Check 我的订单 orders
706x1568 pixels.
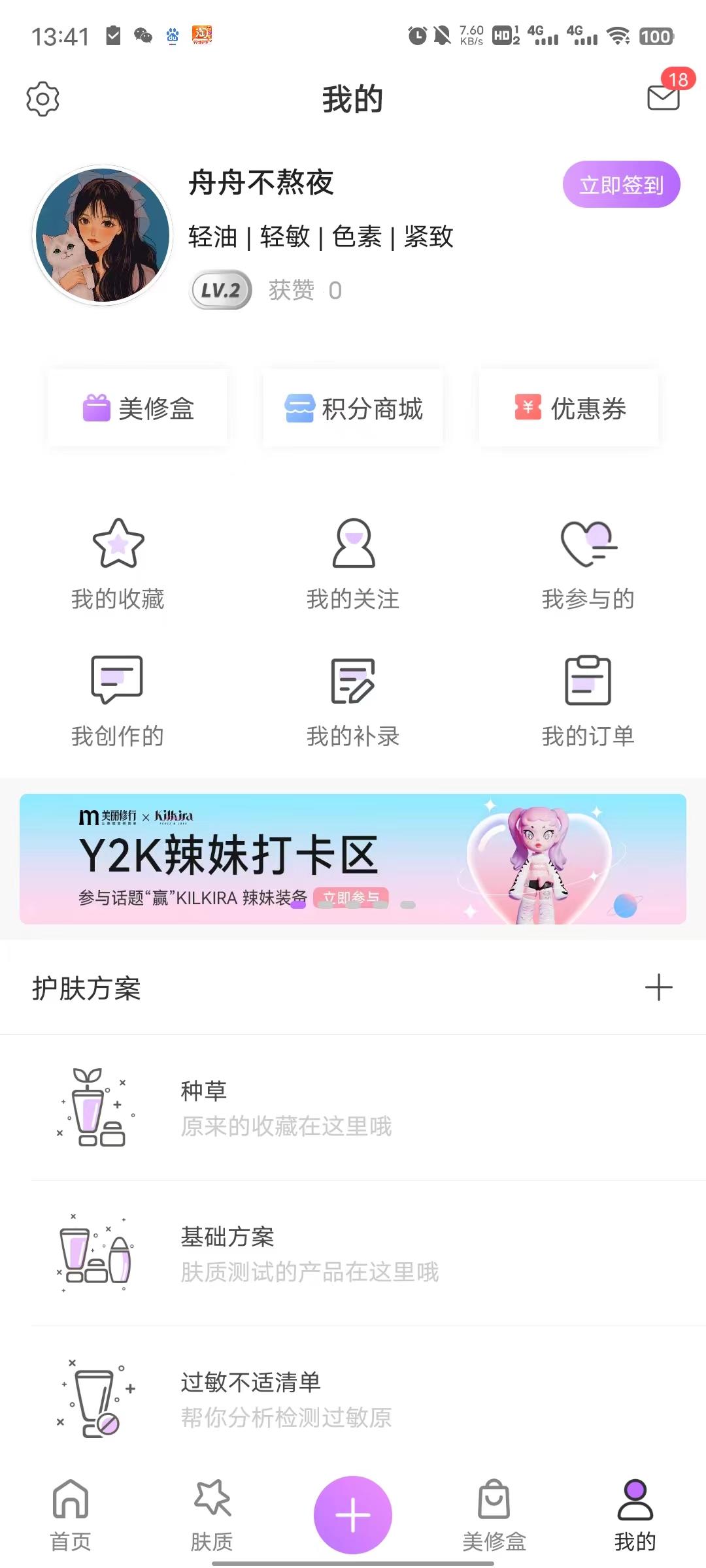(x=588, y=700)
